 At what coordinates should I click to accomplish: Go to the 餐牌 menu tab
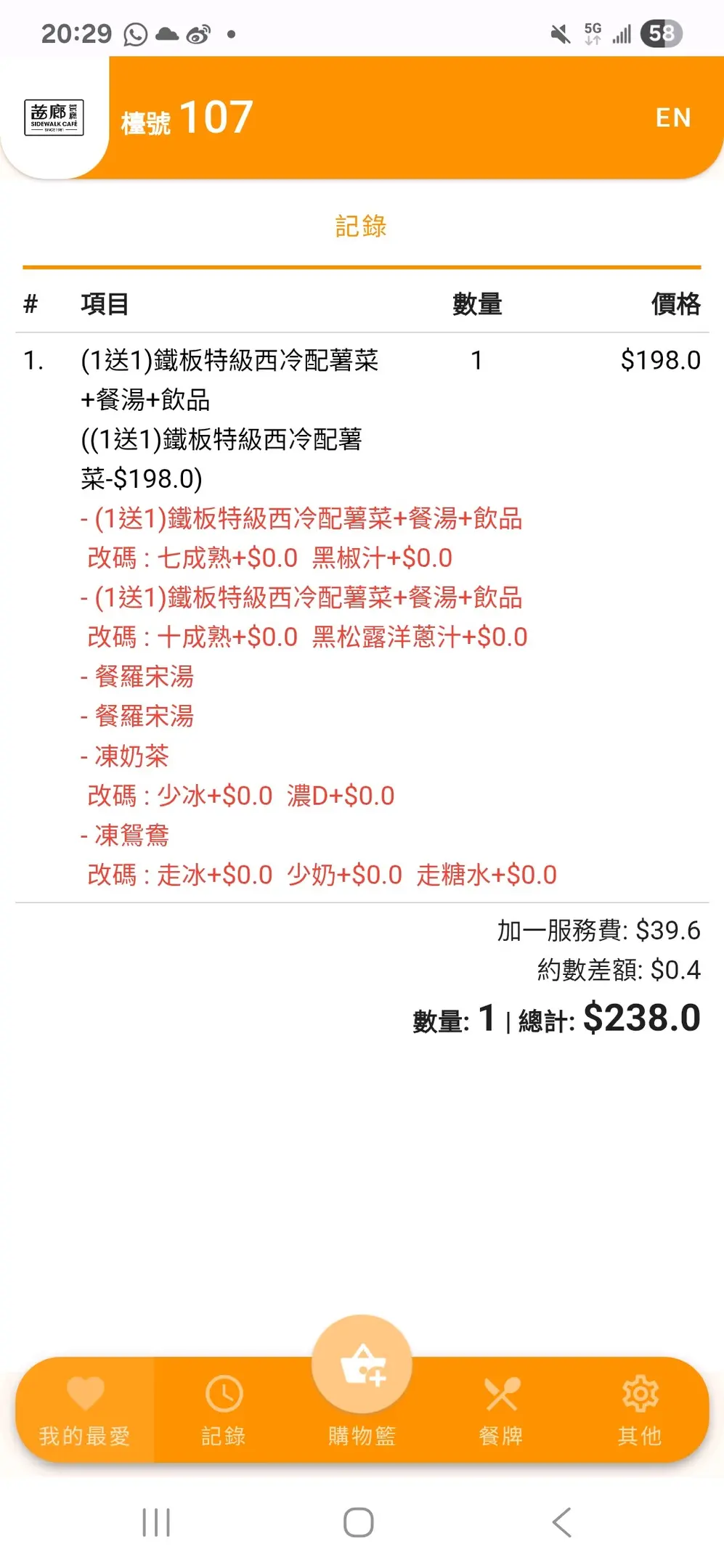501,1410
